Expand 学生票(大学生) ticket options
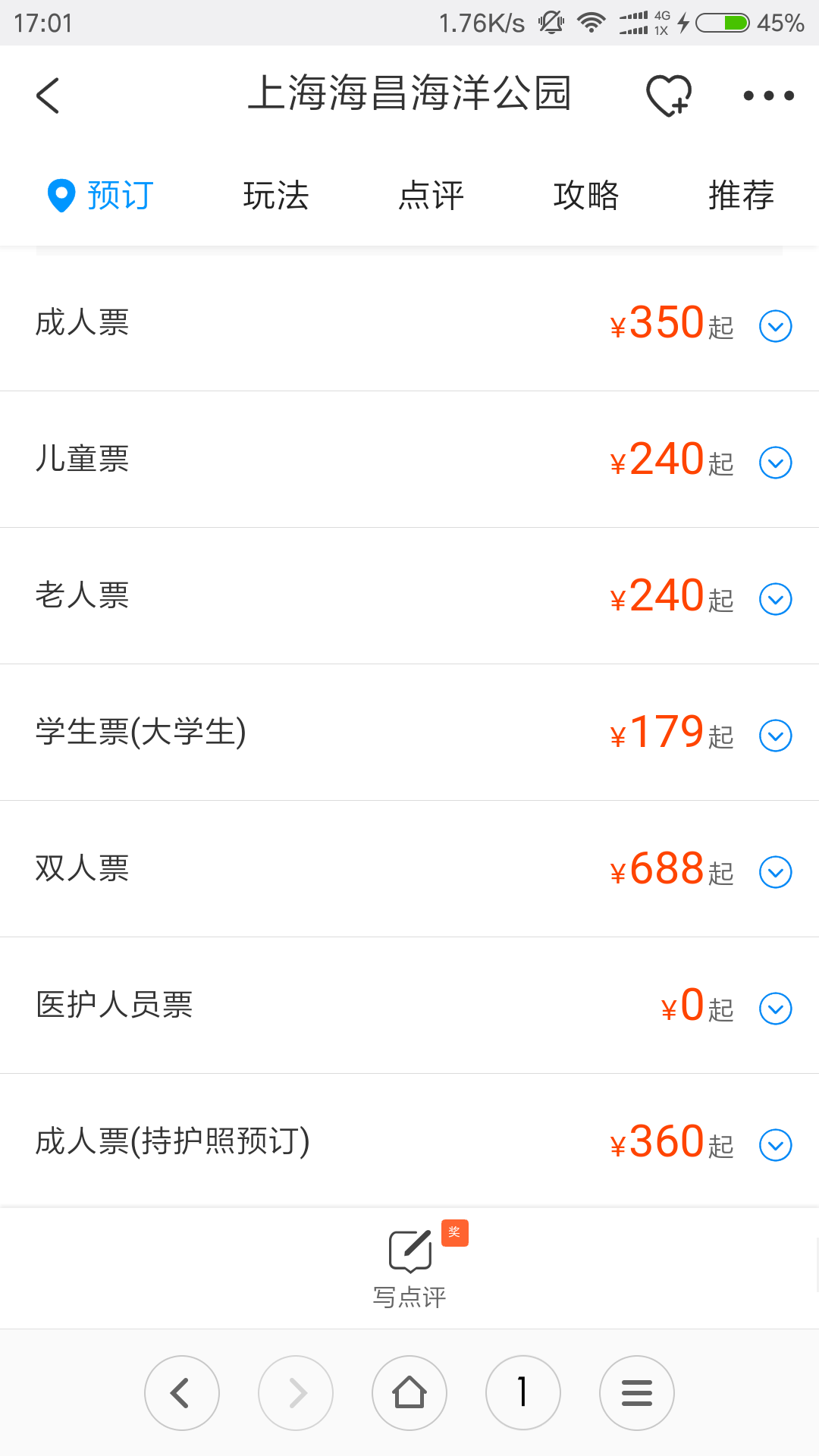This screenshot has width=819, height=1456. [775, 736]
